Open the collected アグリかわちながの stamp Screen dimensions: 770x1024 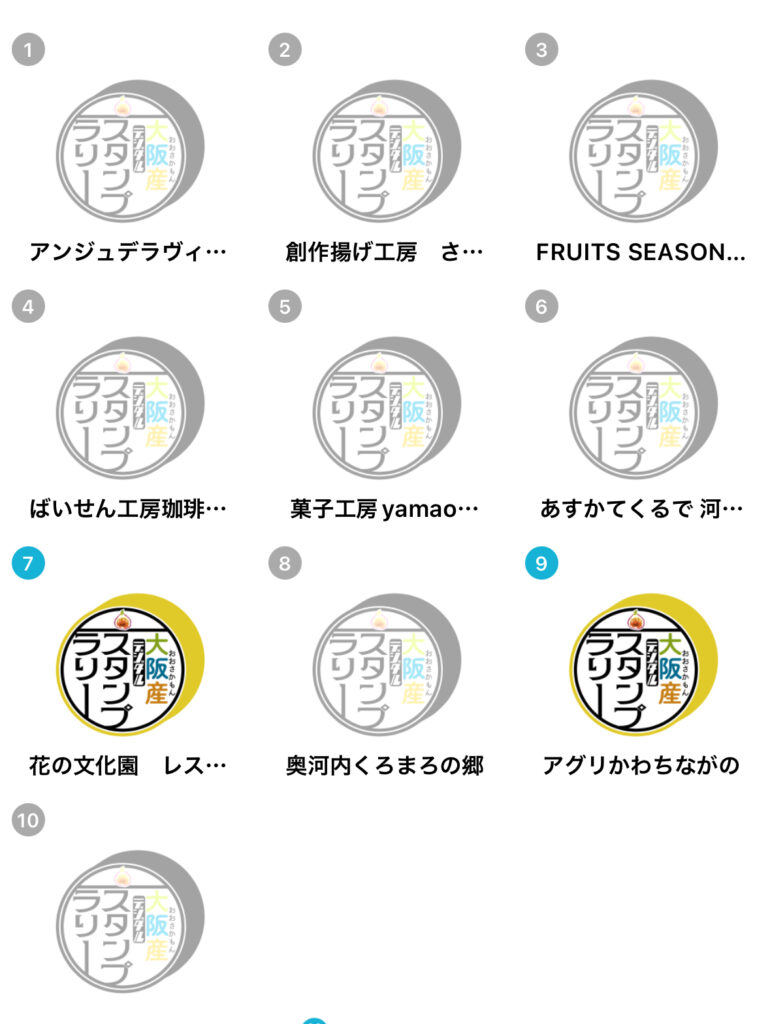[643, 665]
